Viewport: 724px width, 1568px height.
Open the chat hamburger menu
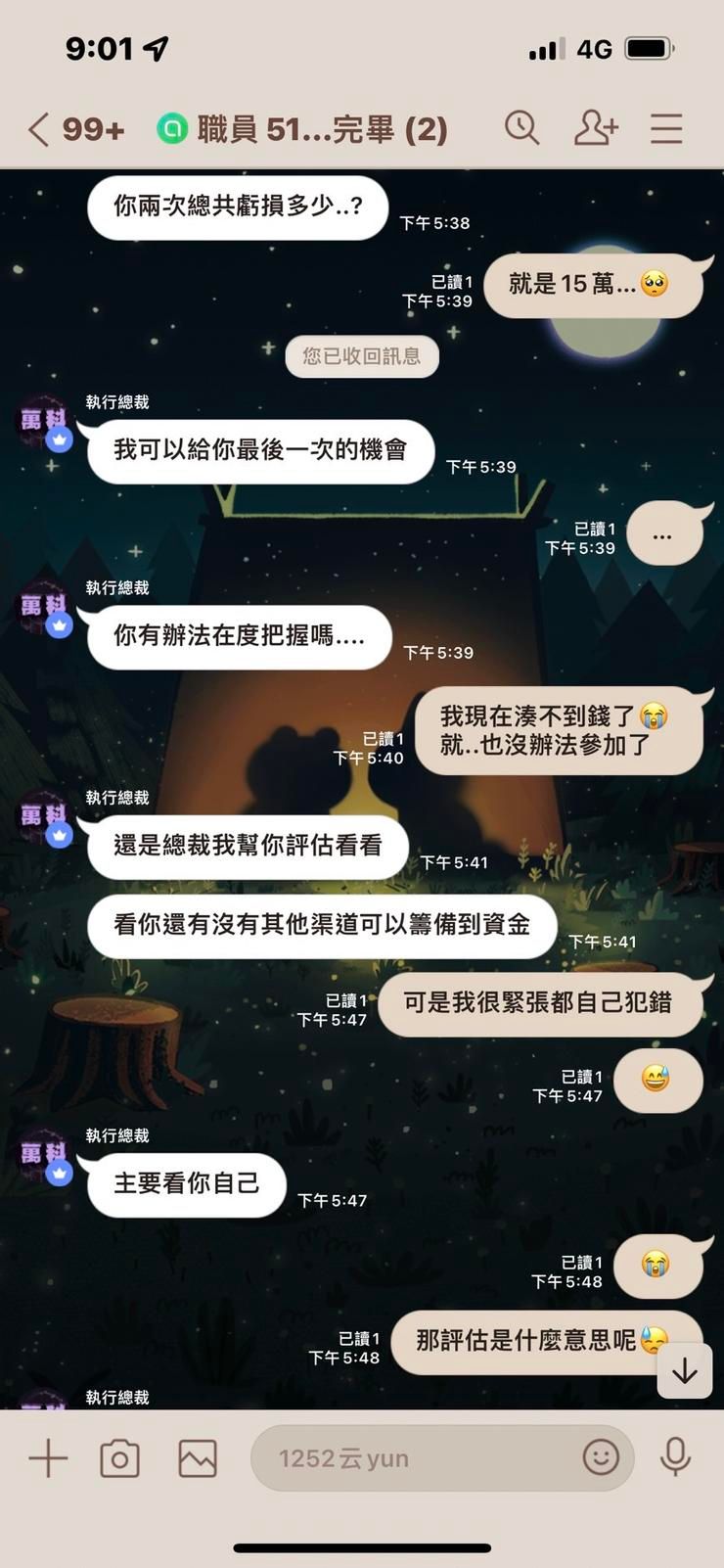point(666,128)
